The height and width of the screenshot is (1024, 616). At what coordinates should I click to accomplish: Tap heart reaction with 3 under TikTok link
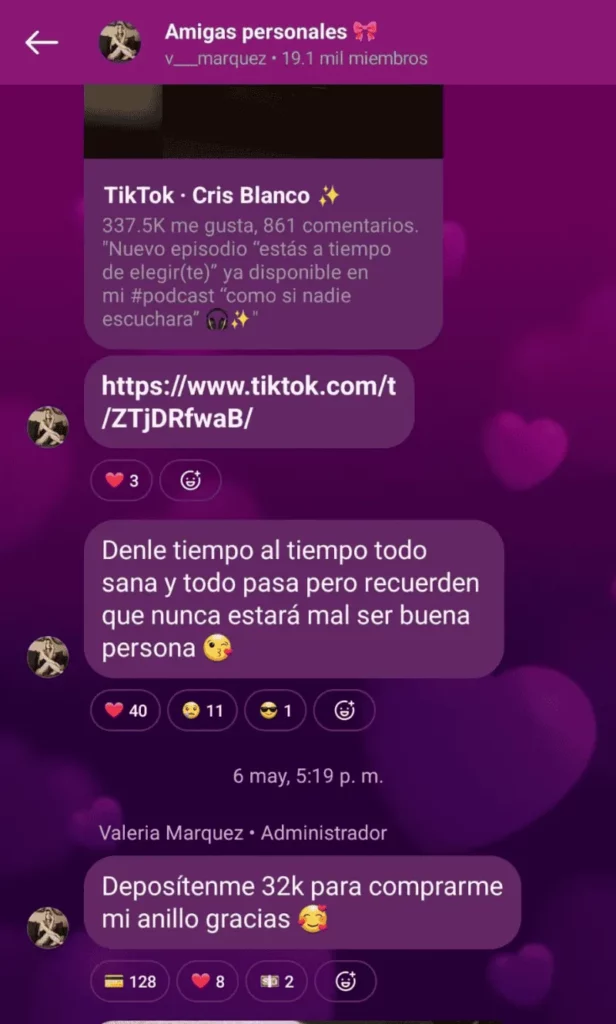[121, 481]
